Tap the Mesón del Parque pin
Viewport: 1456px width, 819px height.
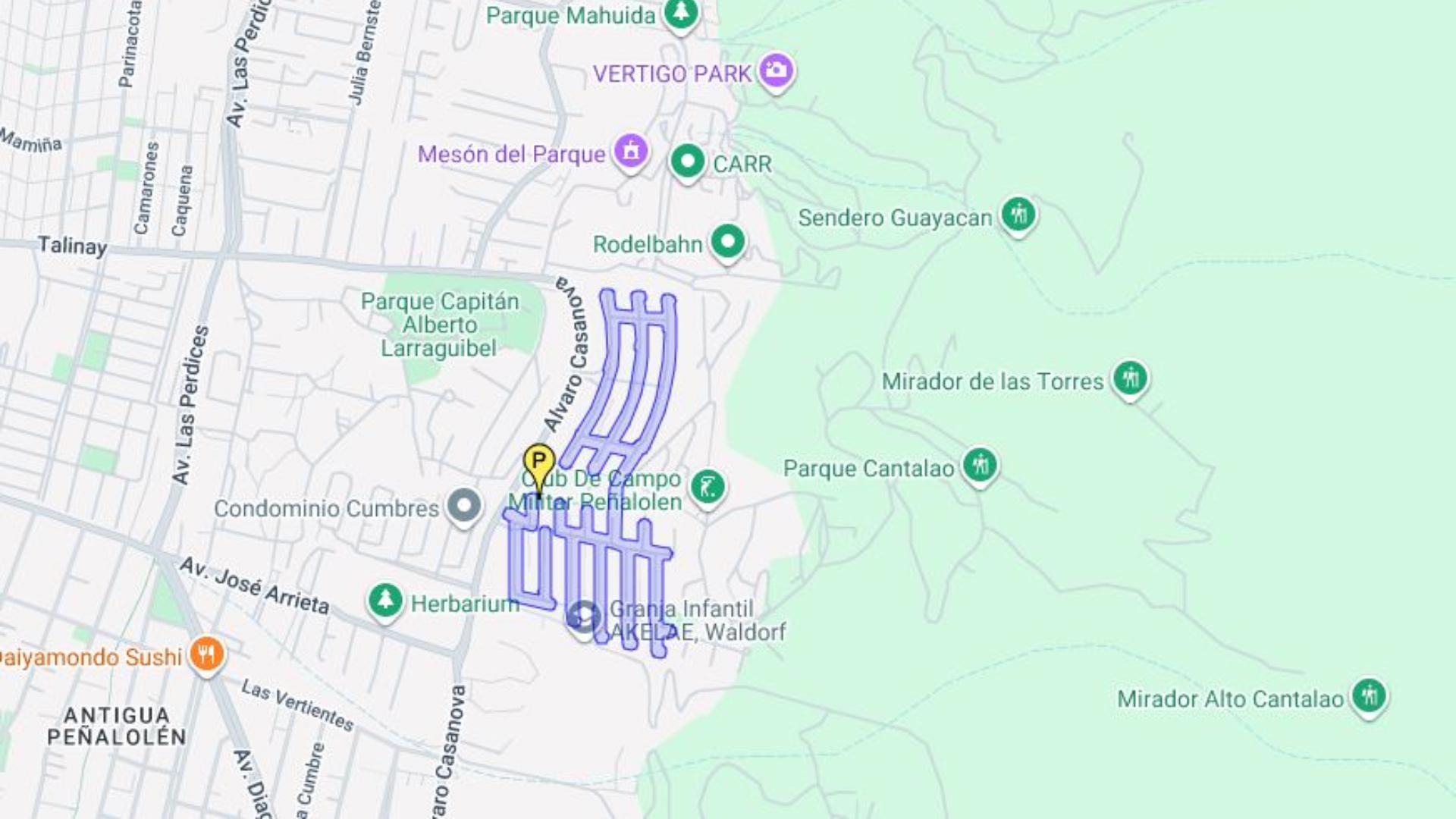click(x=630, y=151)
